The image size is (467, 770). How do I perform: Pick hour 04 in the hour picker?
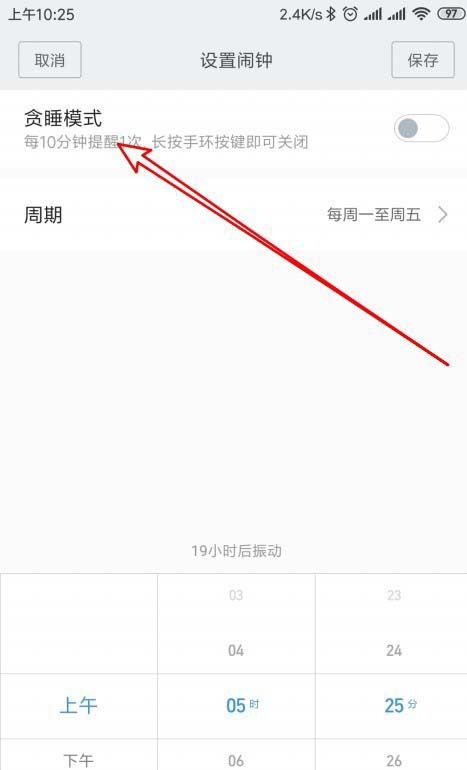point(236,651)
